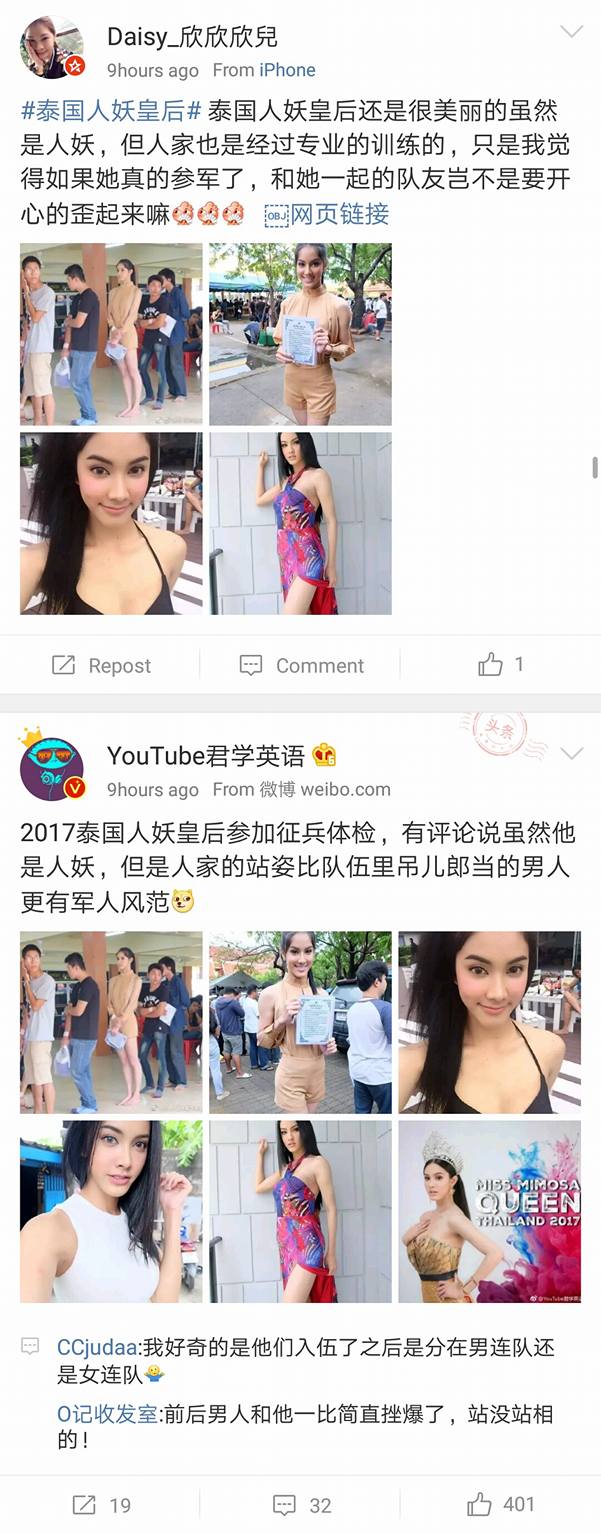
Task: Repost Daisy_欣欣欣兒's post
Action: pos(101,665)
